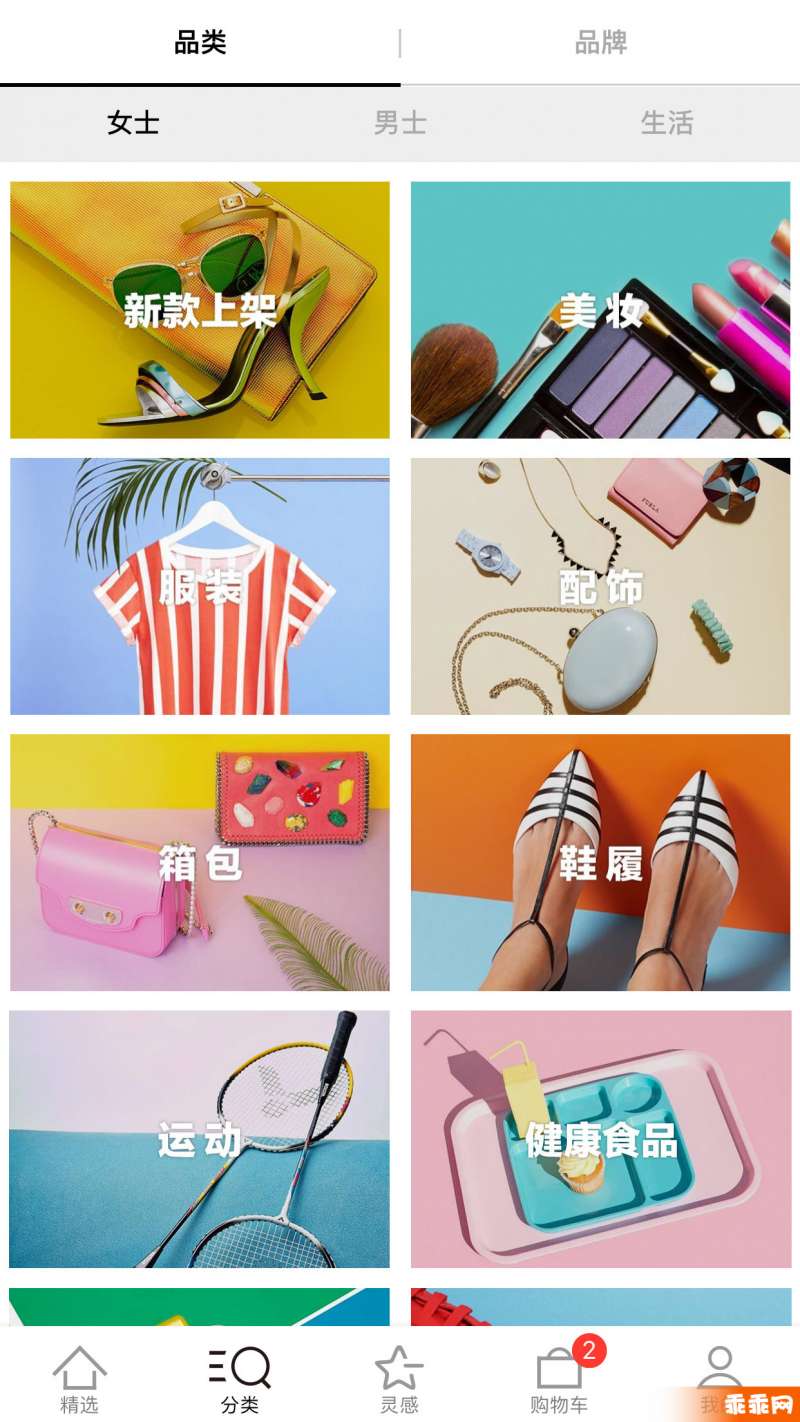This screenshot has width=800, height=1422.
Task: Open the 灵感 tab
Action: pyautogui.click(x=399, y=1380)
